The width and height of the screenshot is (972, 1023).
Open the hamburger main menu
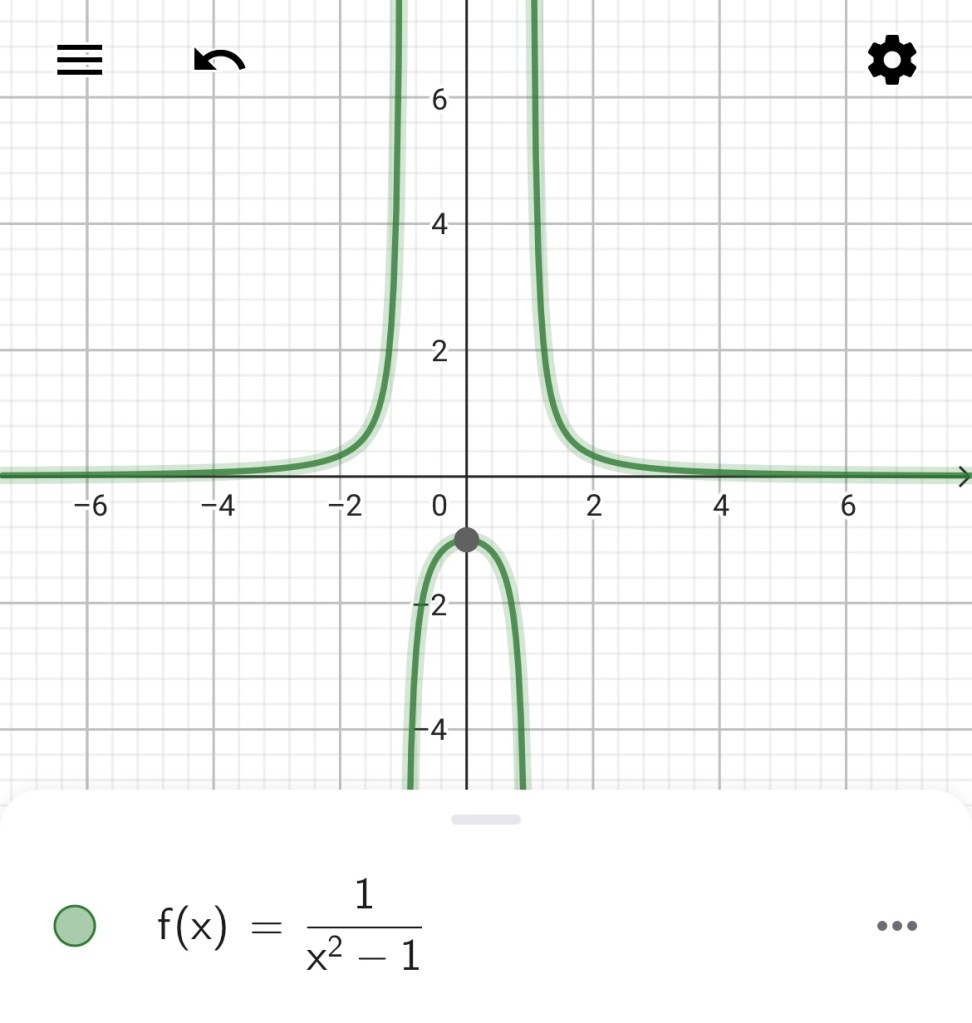click(80, 61)
